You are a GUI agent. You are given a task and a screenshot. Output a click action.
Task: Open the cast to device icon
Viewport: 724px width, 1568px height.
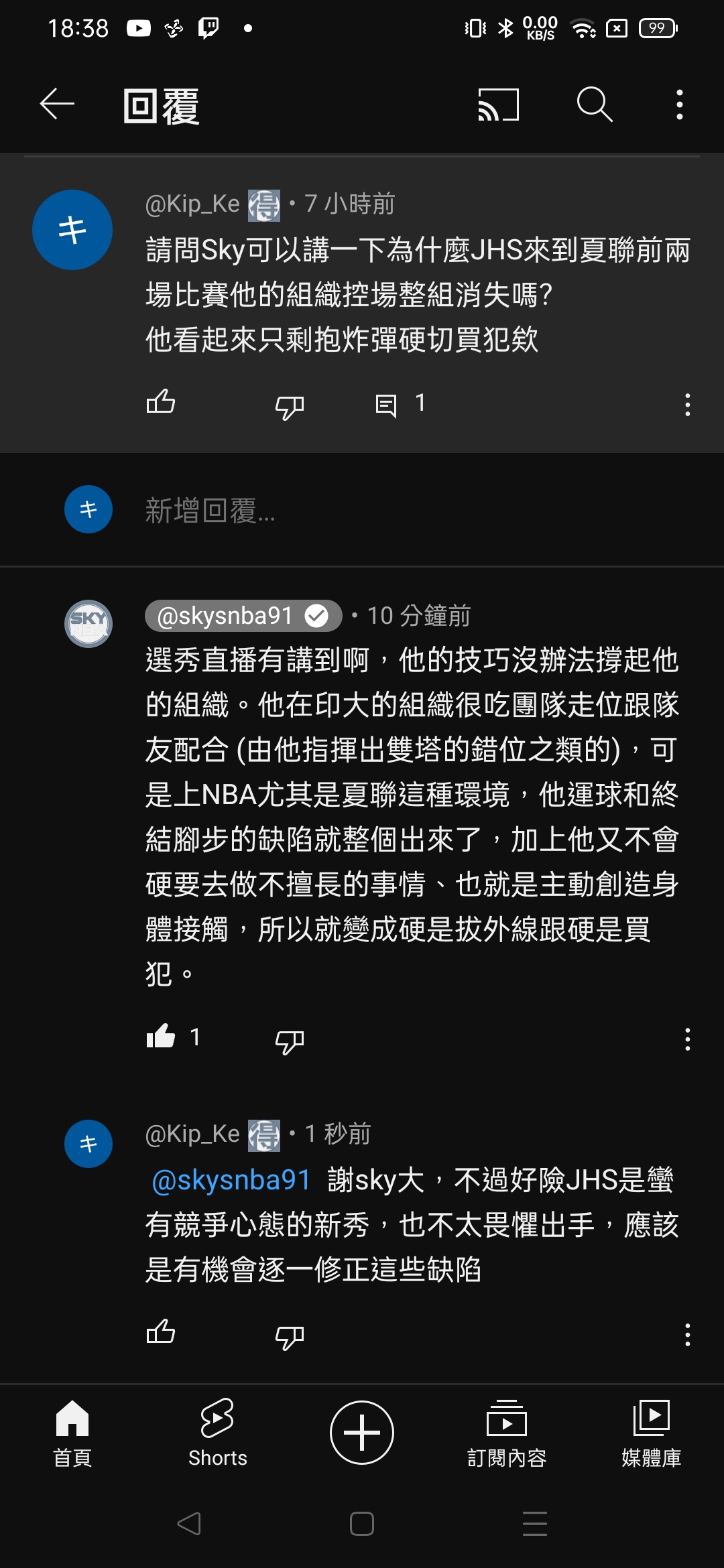498,105
